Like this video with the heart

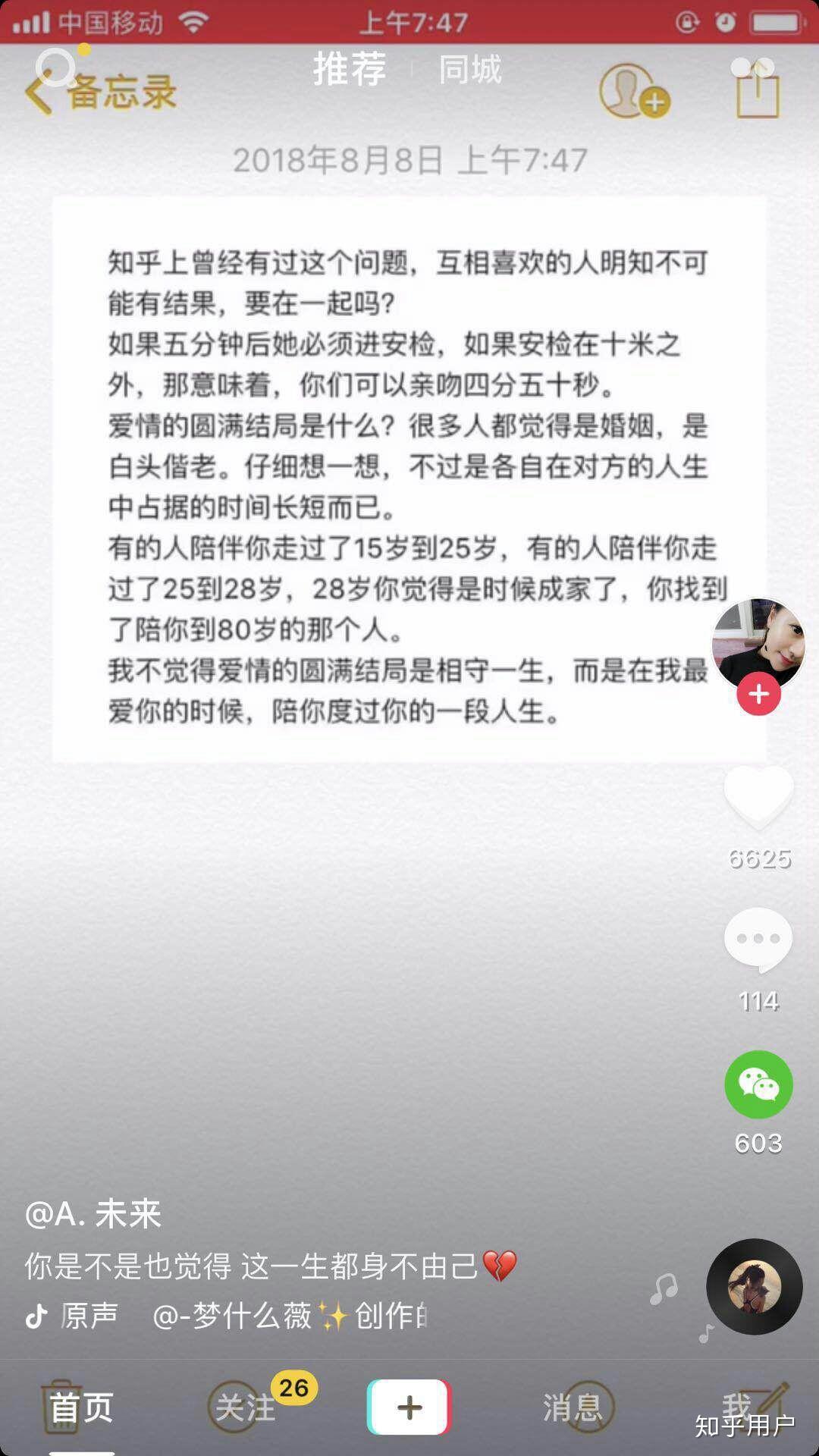(x=758, y=796)
